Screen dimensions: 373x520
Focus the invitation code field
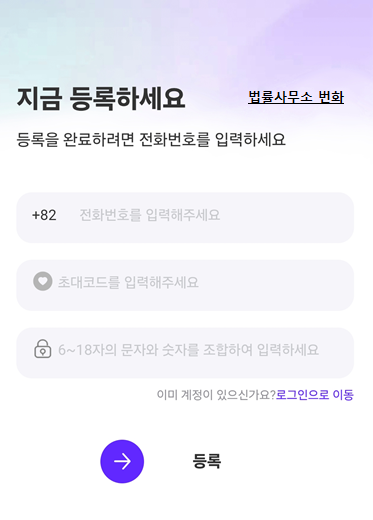tap(185, 285)
